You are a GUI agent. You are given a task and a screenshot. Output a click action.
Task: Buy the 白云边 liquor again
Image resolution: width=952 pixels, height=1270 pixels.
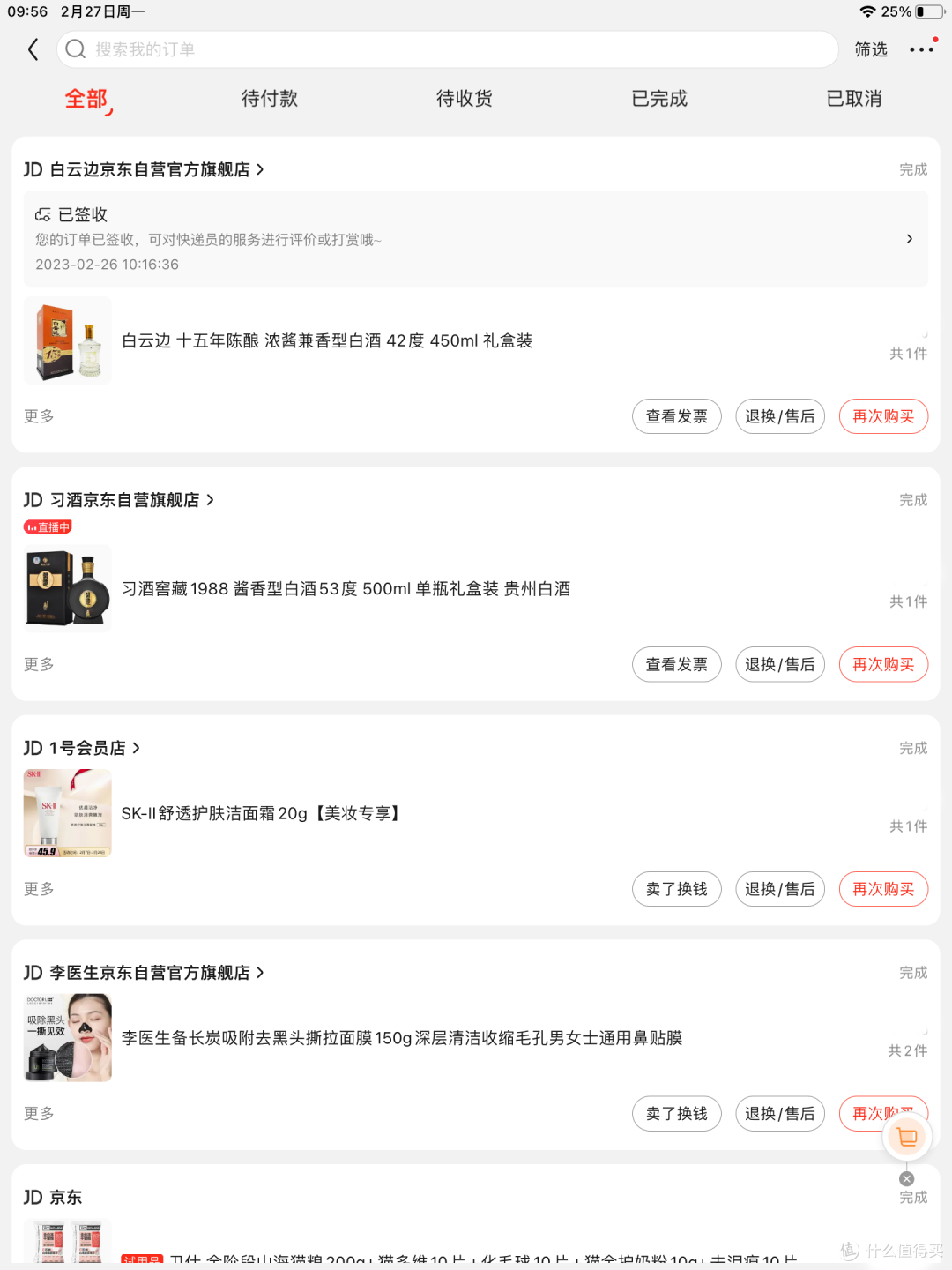pyautogui.click(x=883, y=416)
